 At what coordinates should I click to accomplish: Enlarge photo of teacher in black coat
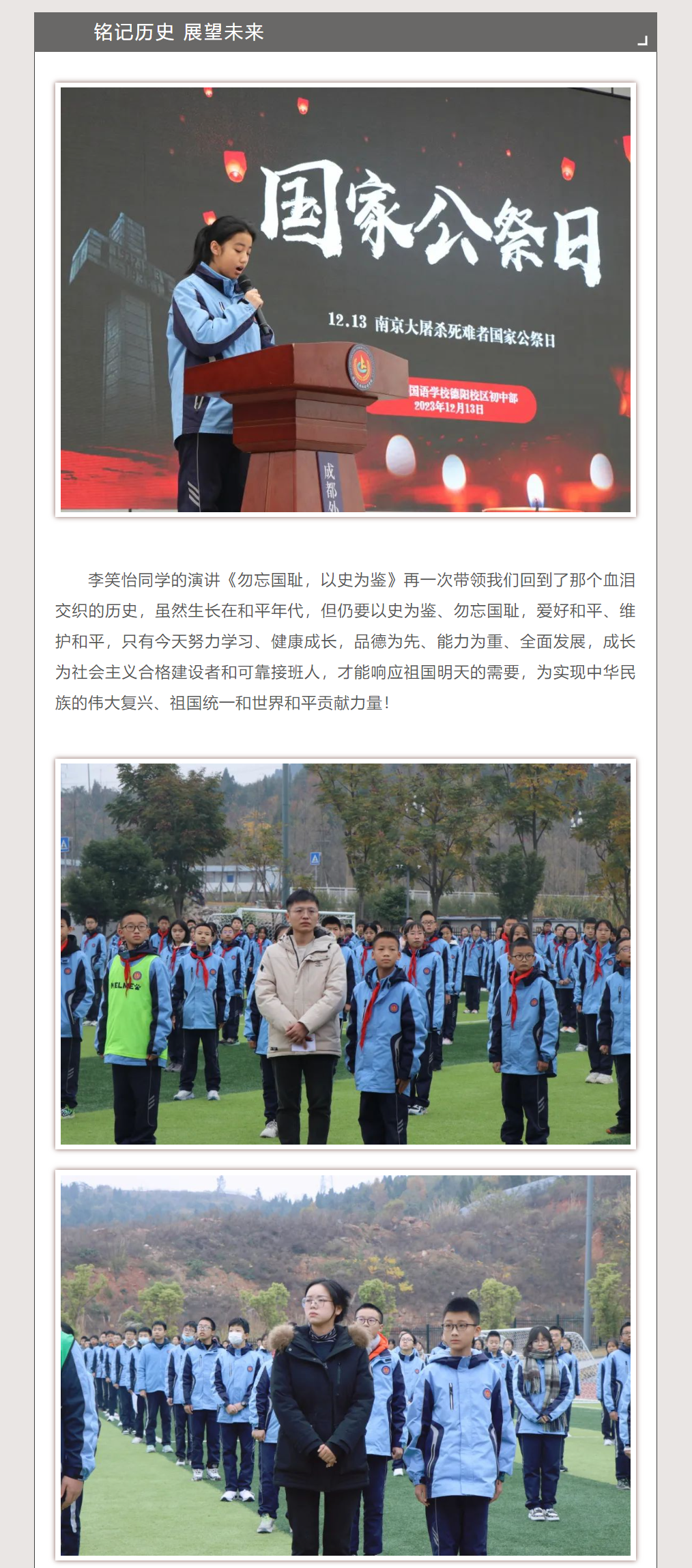pyautogui.click(x=345, y=1366)
